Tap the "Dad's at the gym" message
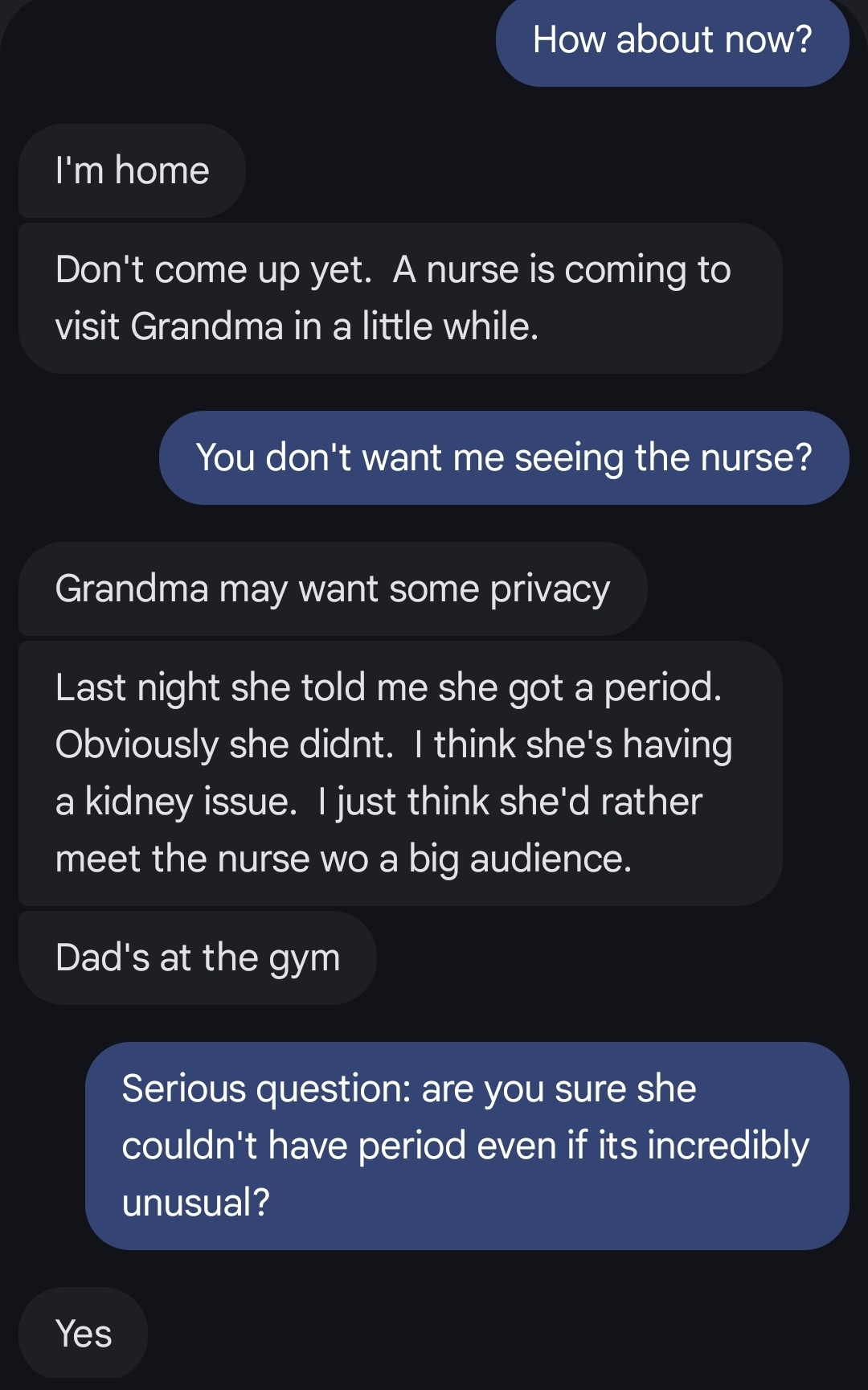Screen dimensions: 868x1390 [197, 957]
